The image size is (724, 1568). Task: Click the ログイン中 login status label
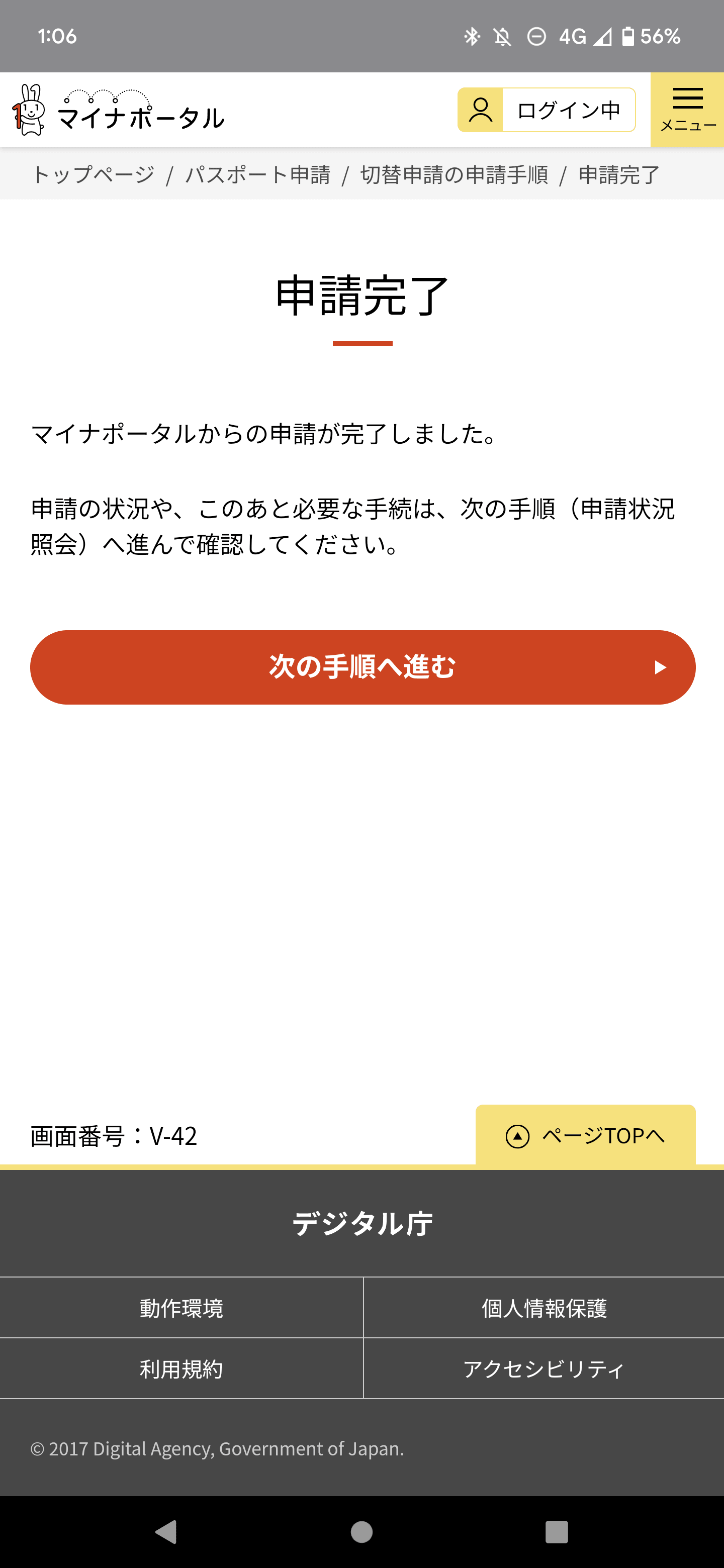click(568, 110)
